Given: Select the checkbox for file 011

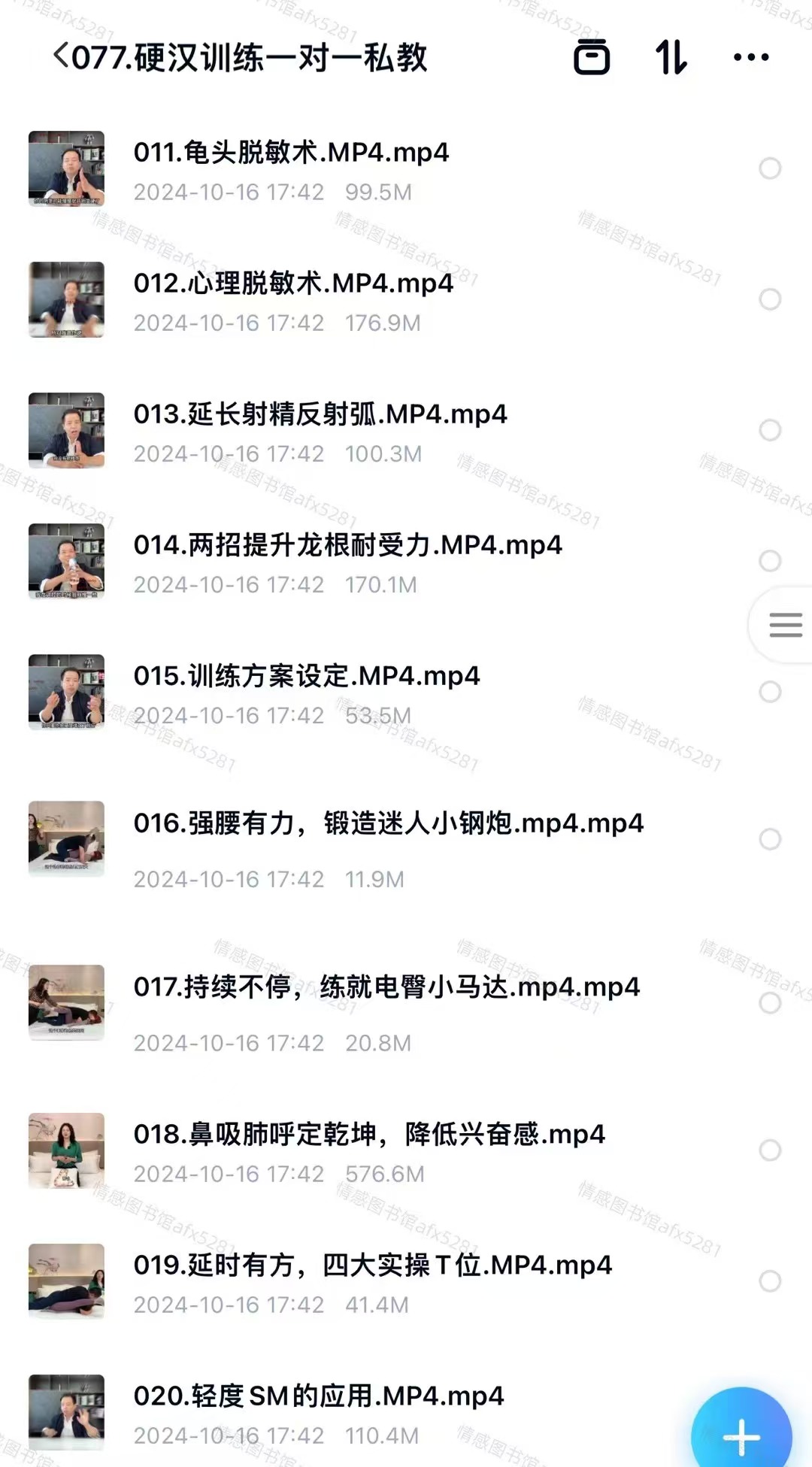Looking at the screenshot, I should (770, 168).
